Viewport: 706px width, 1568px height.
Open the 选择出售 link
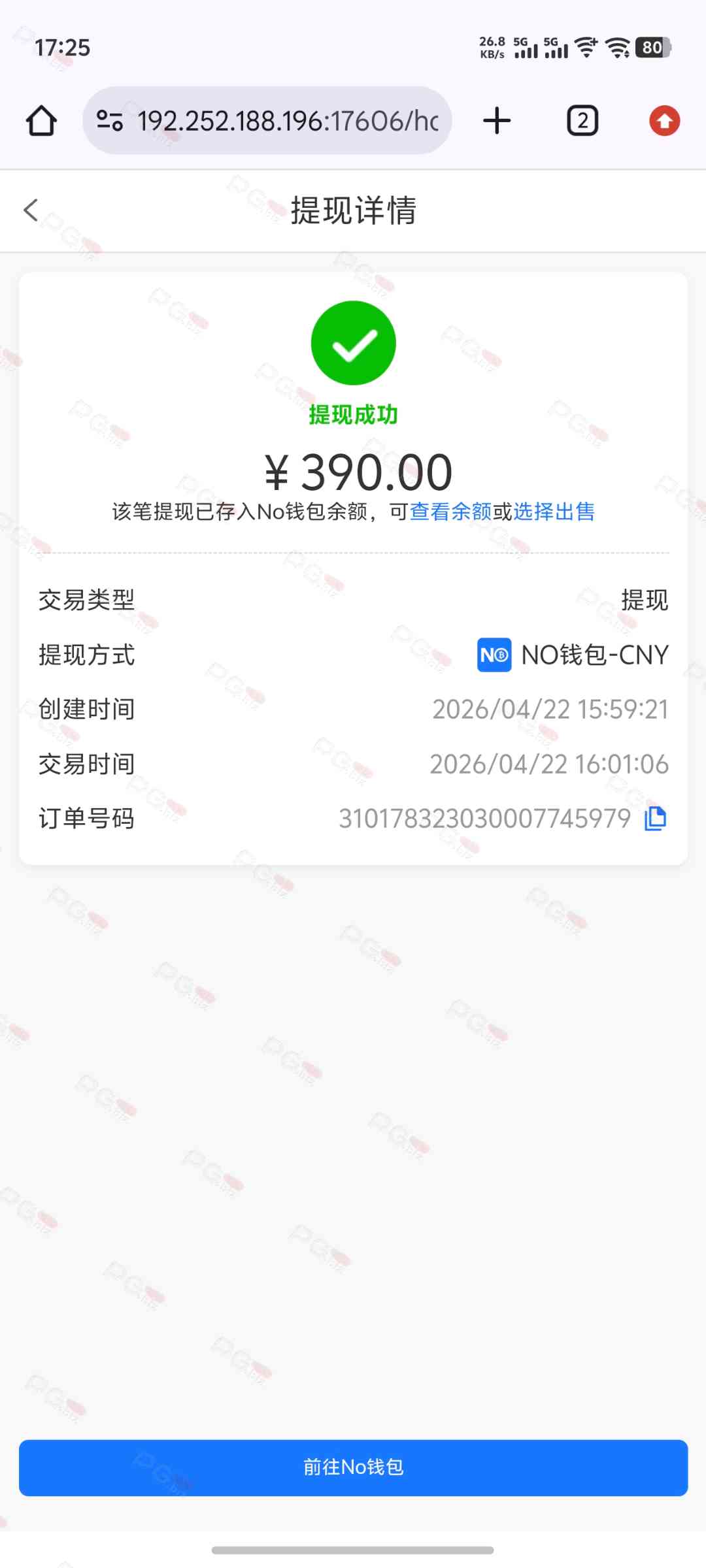554,512
